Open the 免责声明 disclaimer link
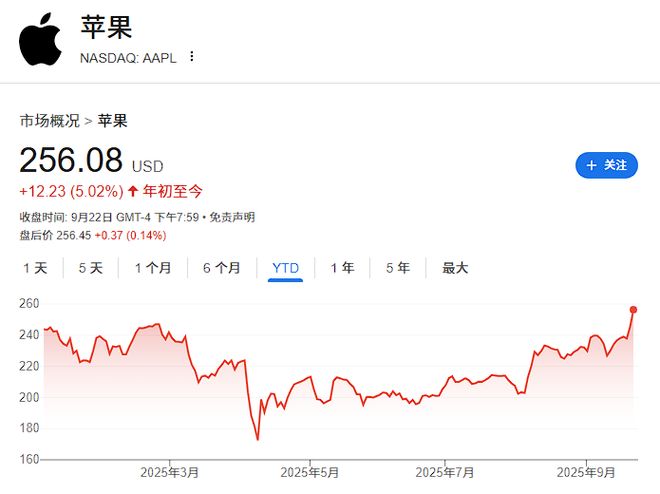Viewport: 660px width, 494px height. 233,217
